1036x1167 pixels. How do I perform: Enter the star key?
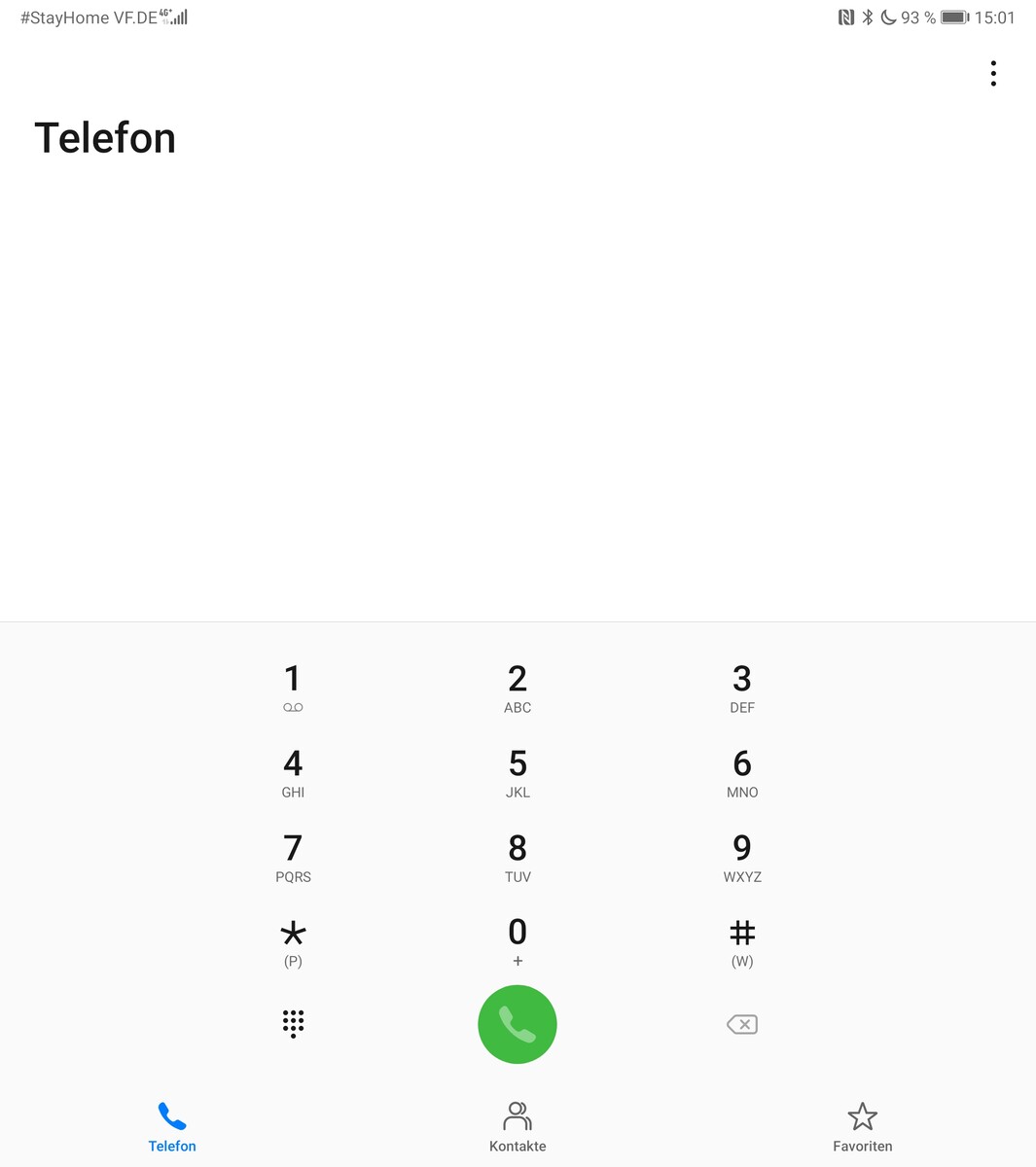click(x=293, y=940)
